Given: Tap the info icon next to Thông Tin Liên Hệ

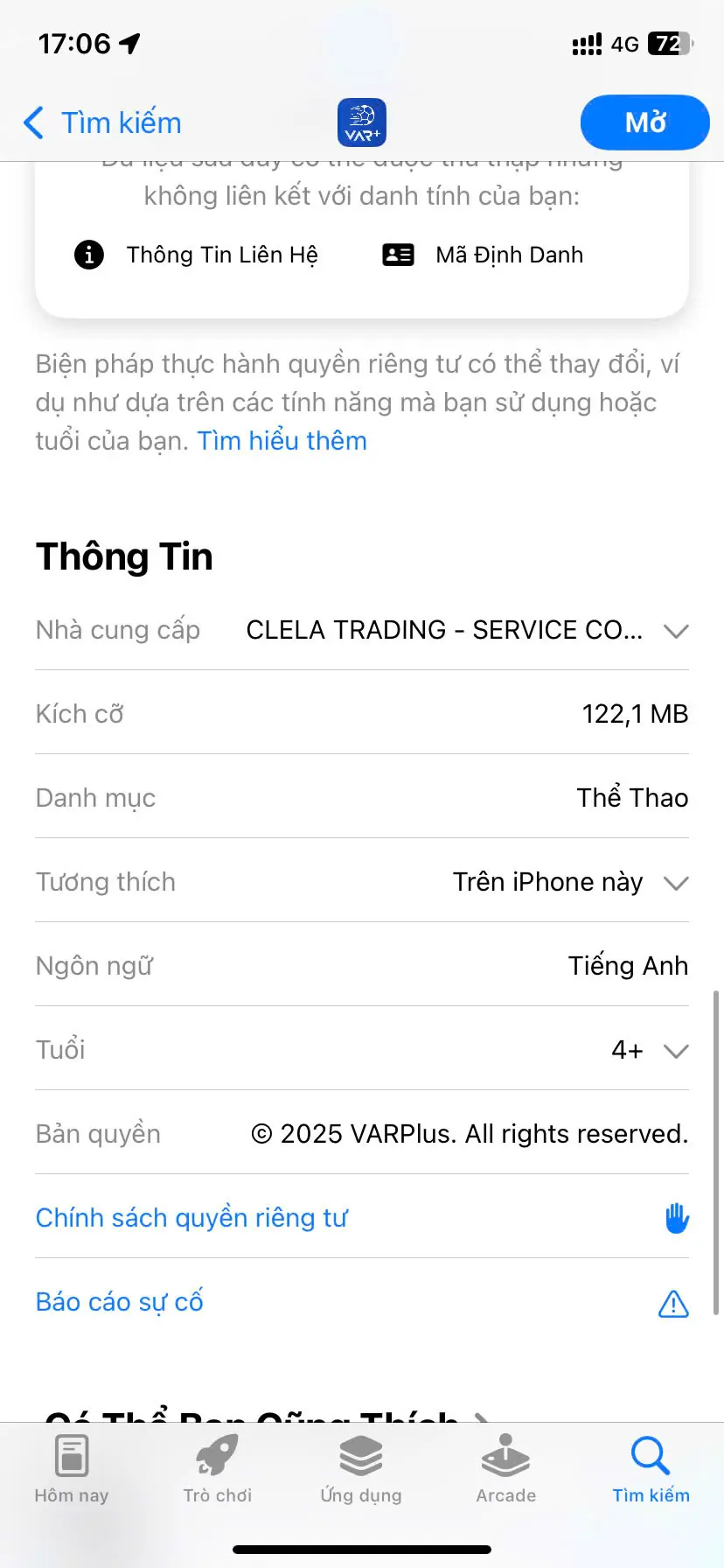Looking at the screenshot, I should (x=87, y=255).
